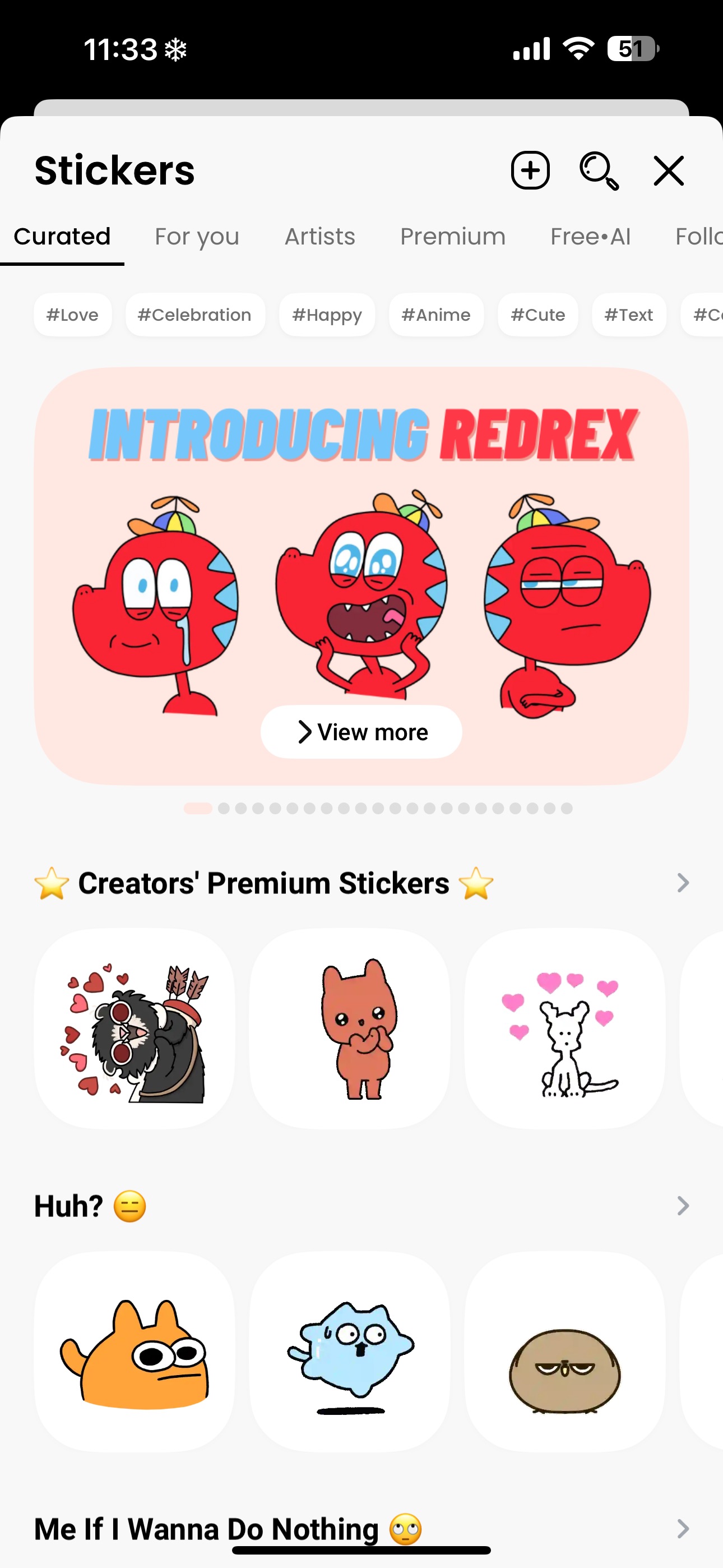Select the white cat with pink hearts sticker
This screenshot has width=723, height=1568.
pyautogui.click(x=565, y=1029)
